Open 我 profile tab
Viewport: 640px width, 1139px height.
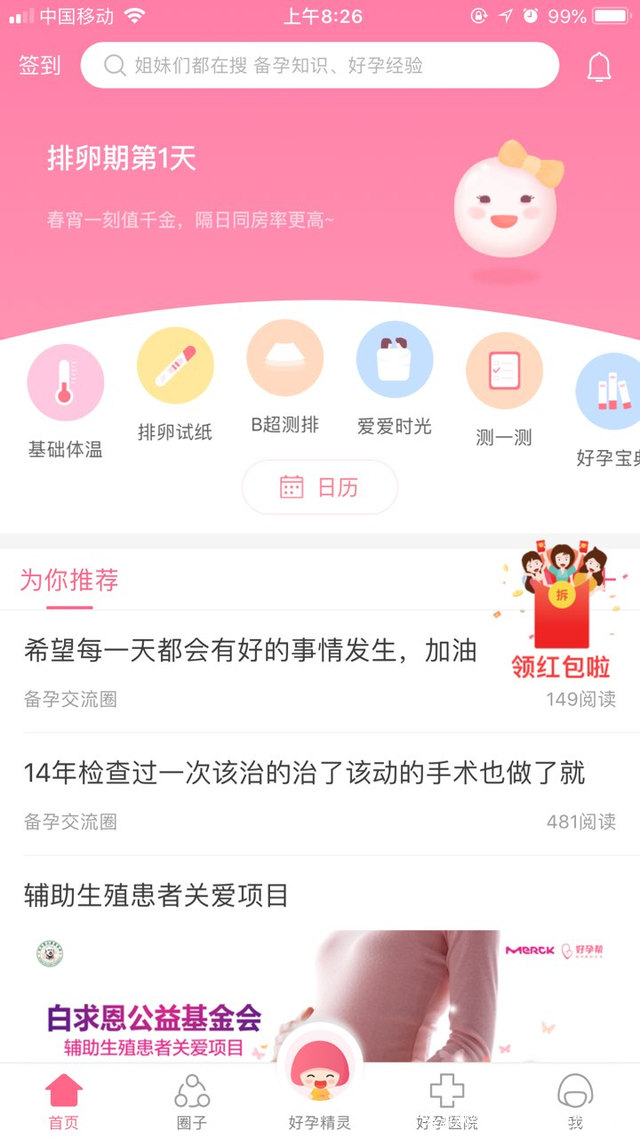575,1101
